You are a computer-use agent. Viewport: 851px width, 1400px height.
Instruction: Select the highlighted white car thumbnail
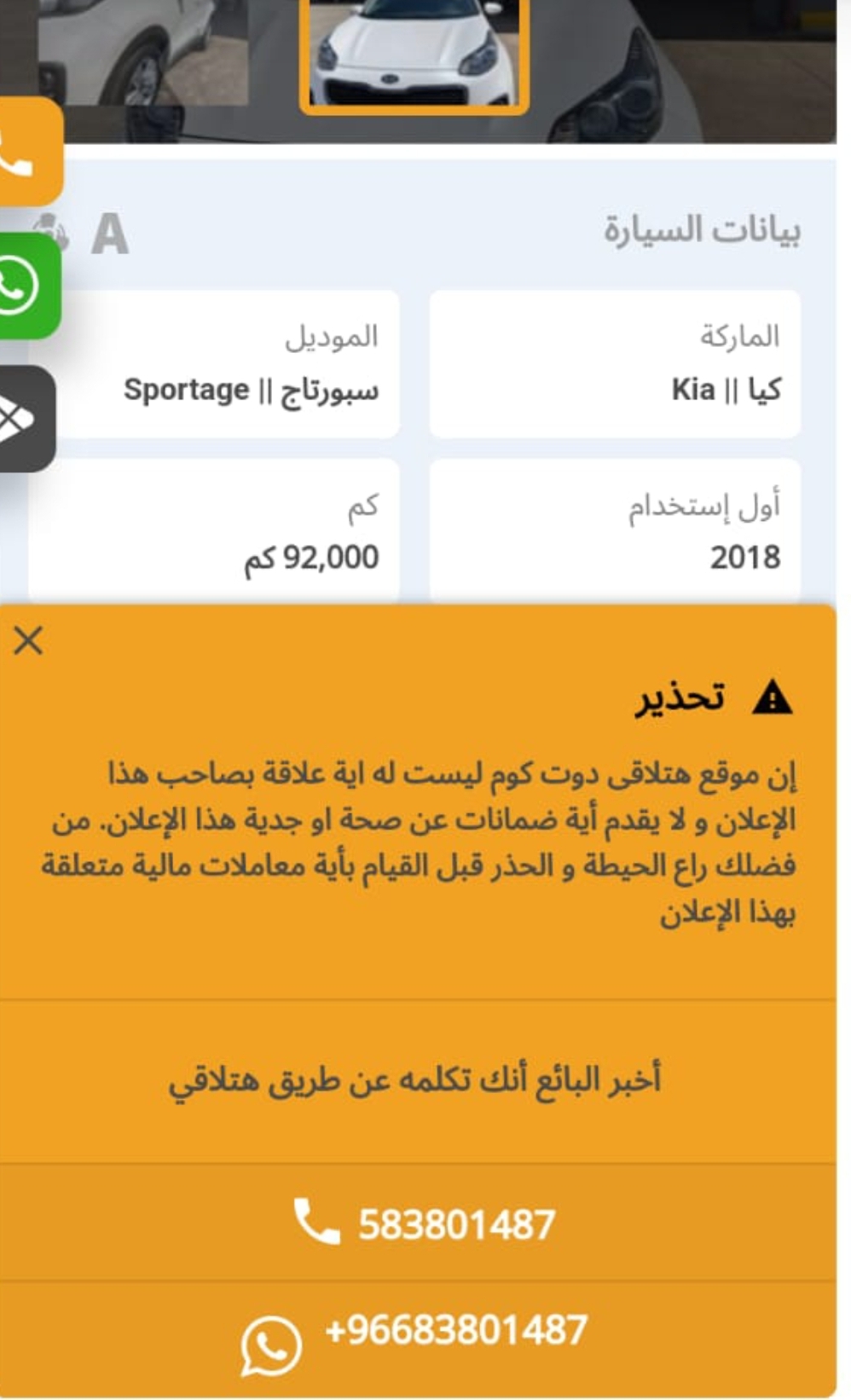[414, 53]
